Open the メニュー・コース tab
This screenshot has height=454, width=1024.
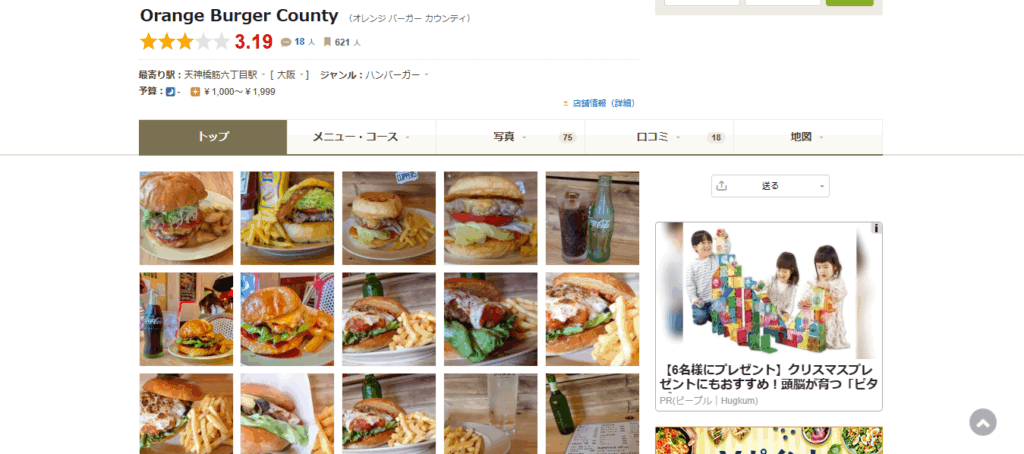coord(360,137)
